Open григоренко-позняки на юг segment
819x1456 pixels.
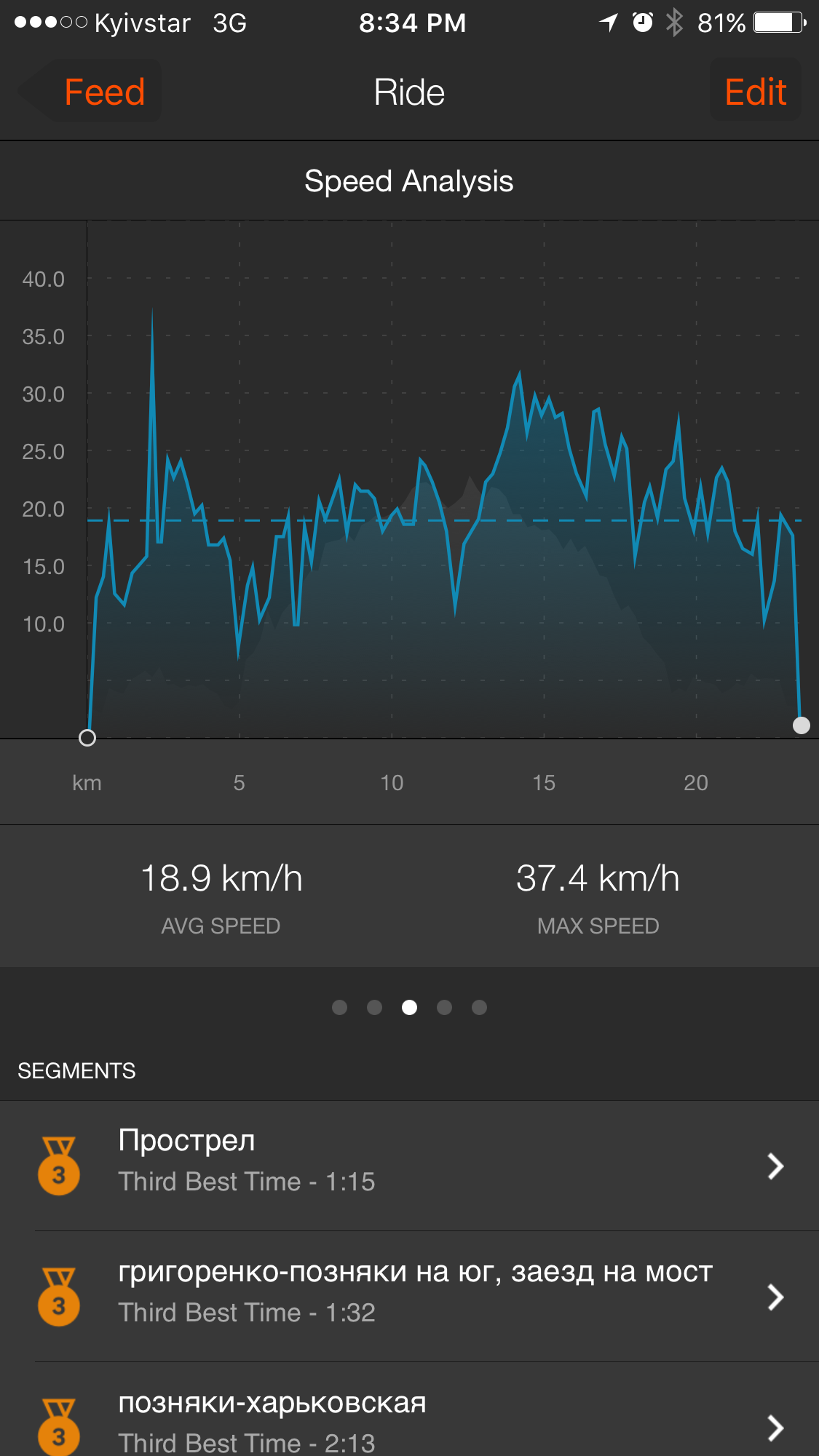point(409,1297)
